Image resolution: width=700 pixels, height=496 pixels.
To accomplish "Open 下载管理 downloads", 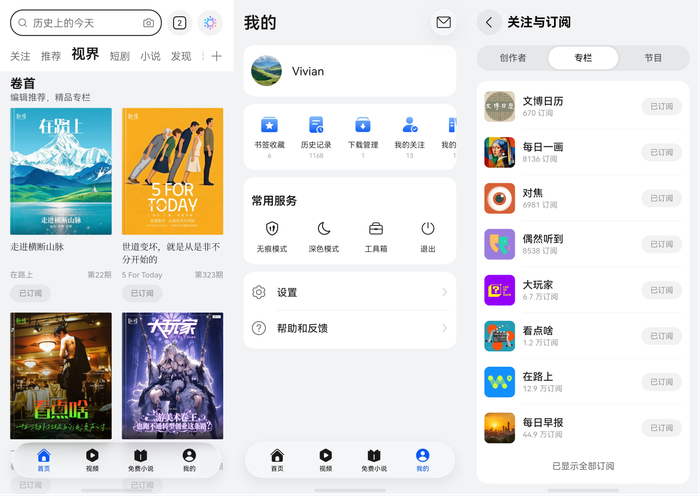I will coord(363,137).
